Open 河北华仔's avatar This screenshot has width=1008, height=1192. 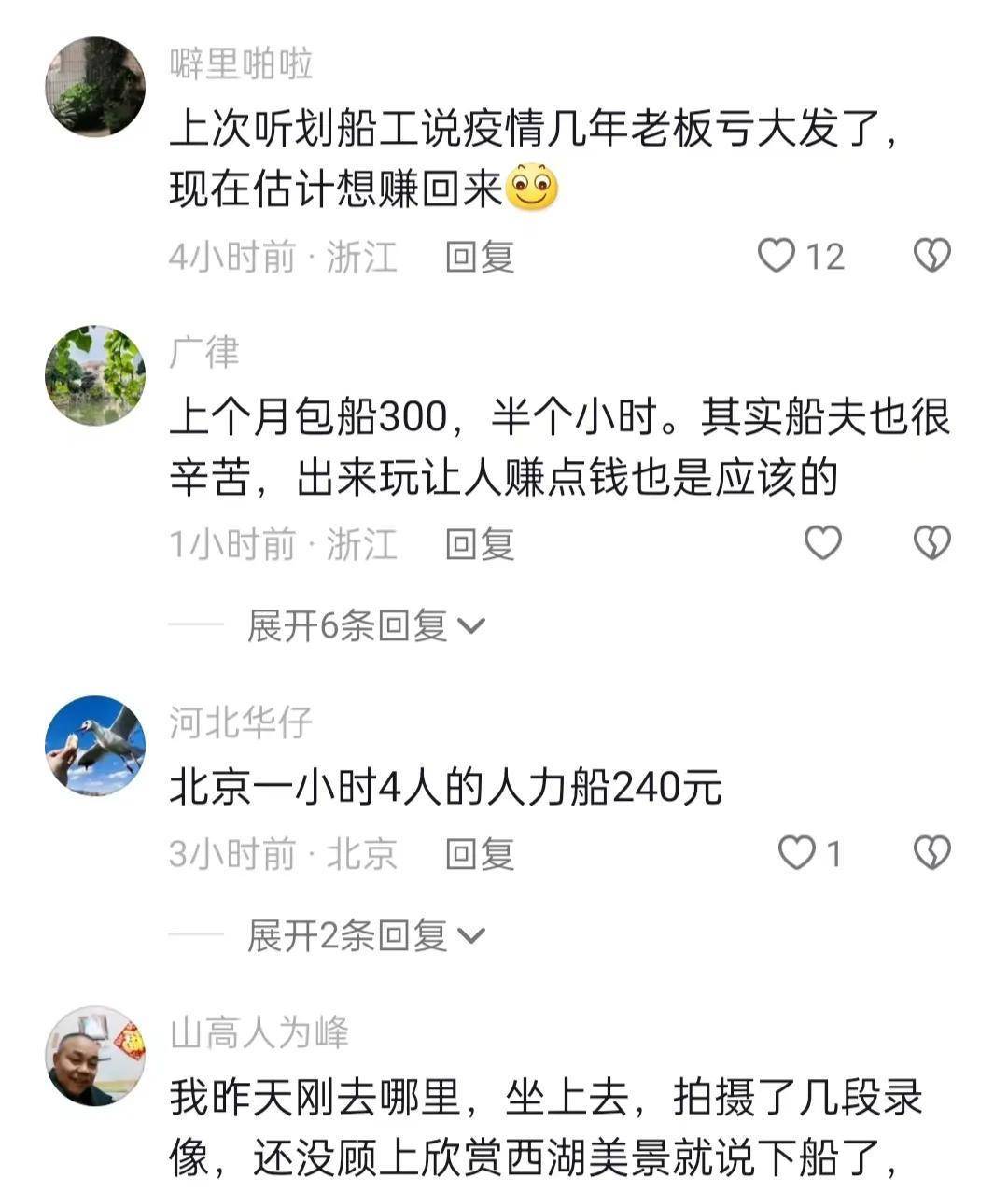point(95,745)
